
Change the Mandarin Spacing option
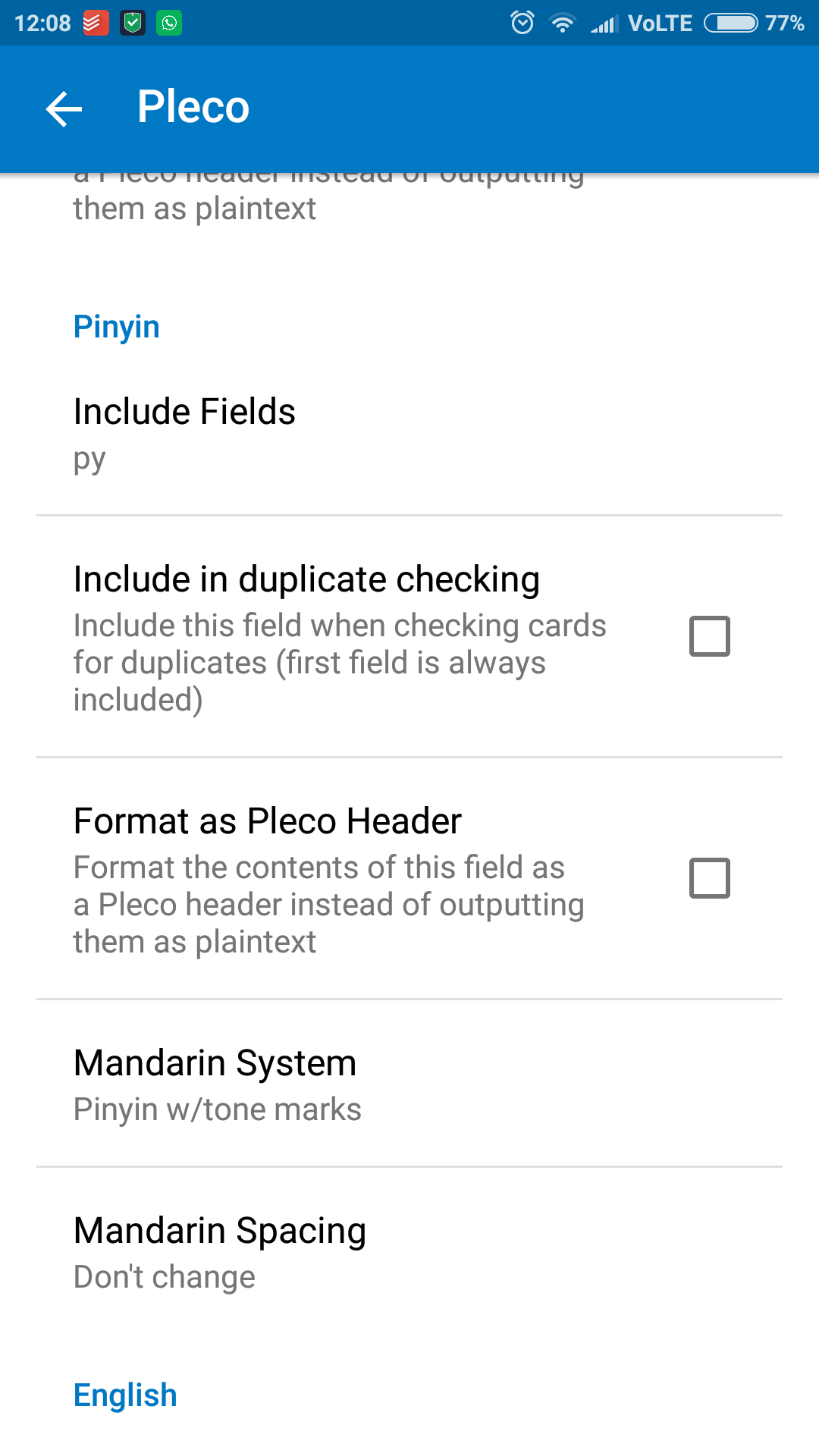click(x=409, y=1251)
